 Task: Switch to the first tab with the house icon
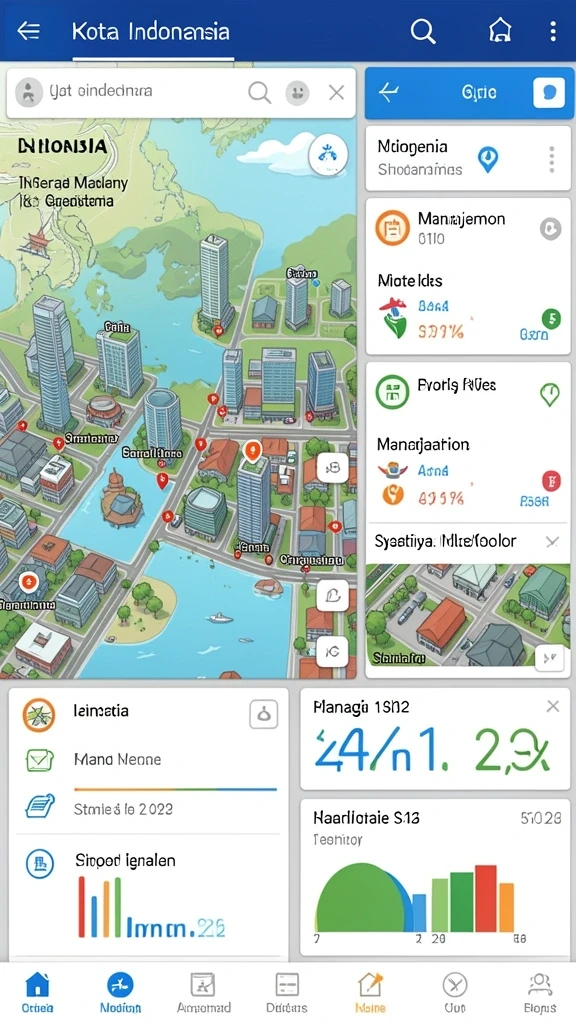[x=37, y=993]
